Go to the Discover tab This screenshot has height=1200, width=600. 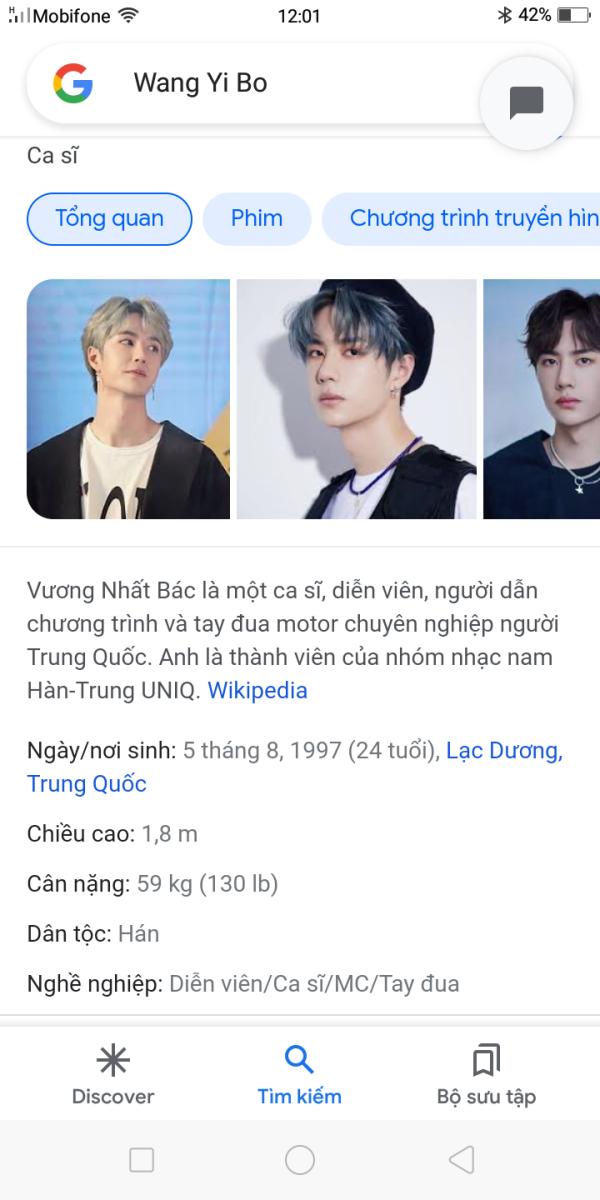tap(113, 1075)
